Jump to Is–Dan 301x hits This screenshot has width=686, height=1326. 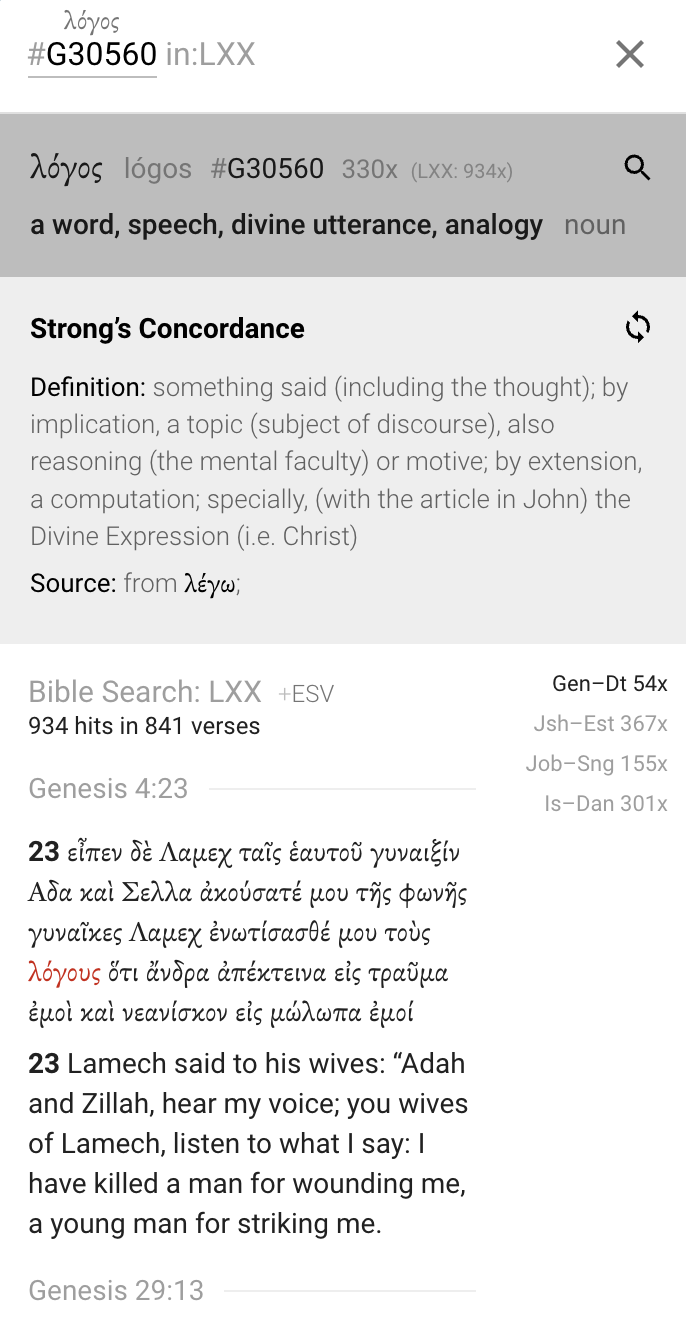606,803
